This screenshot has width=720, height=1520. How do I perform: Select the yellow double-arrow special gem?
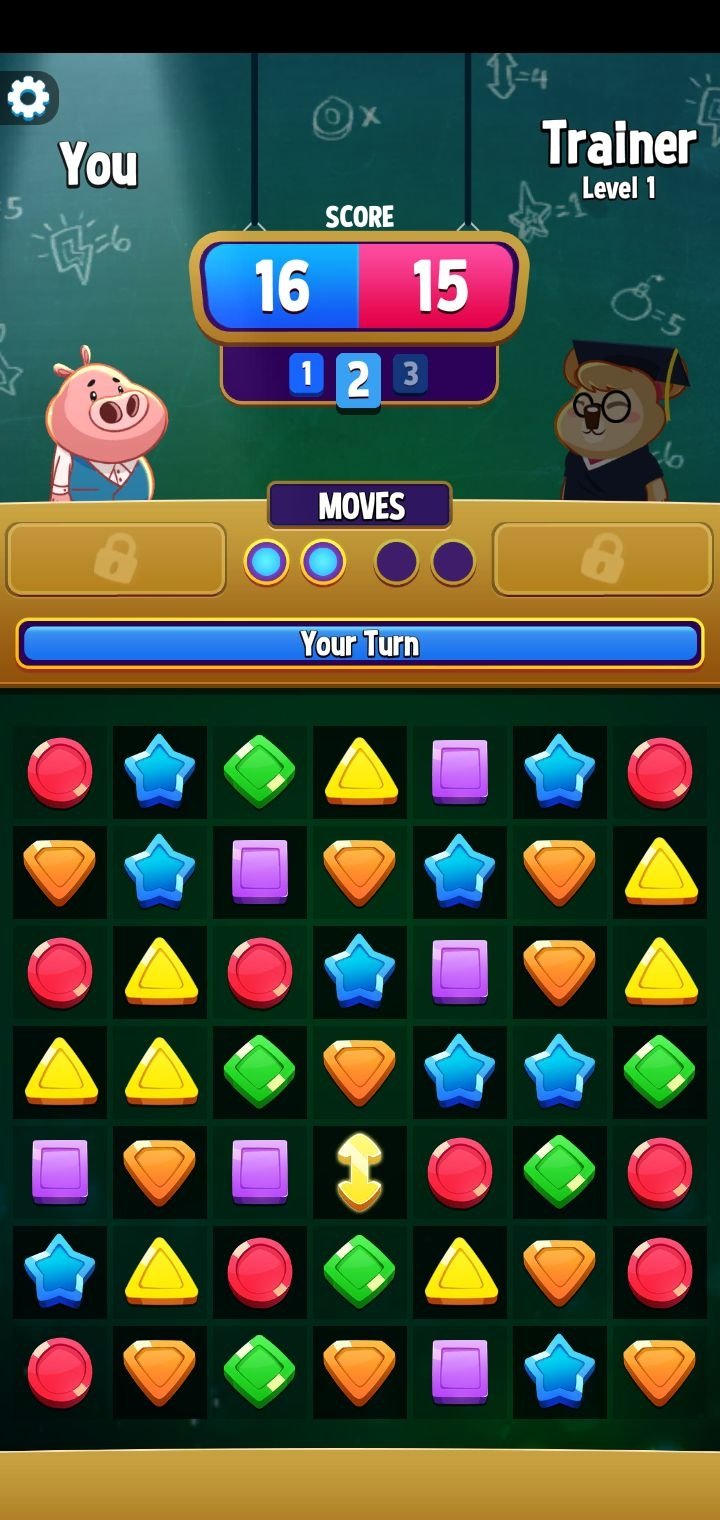[x=359, y=1172]
